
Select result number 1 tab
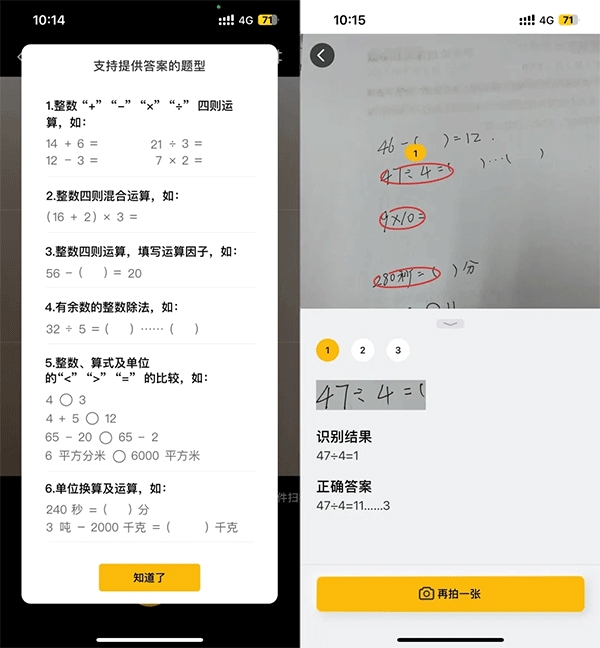pos(327,350)
